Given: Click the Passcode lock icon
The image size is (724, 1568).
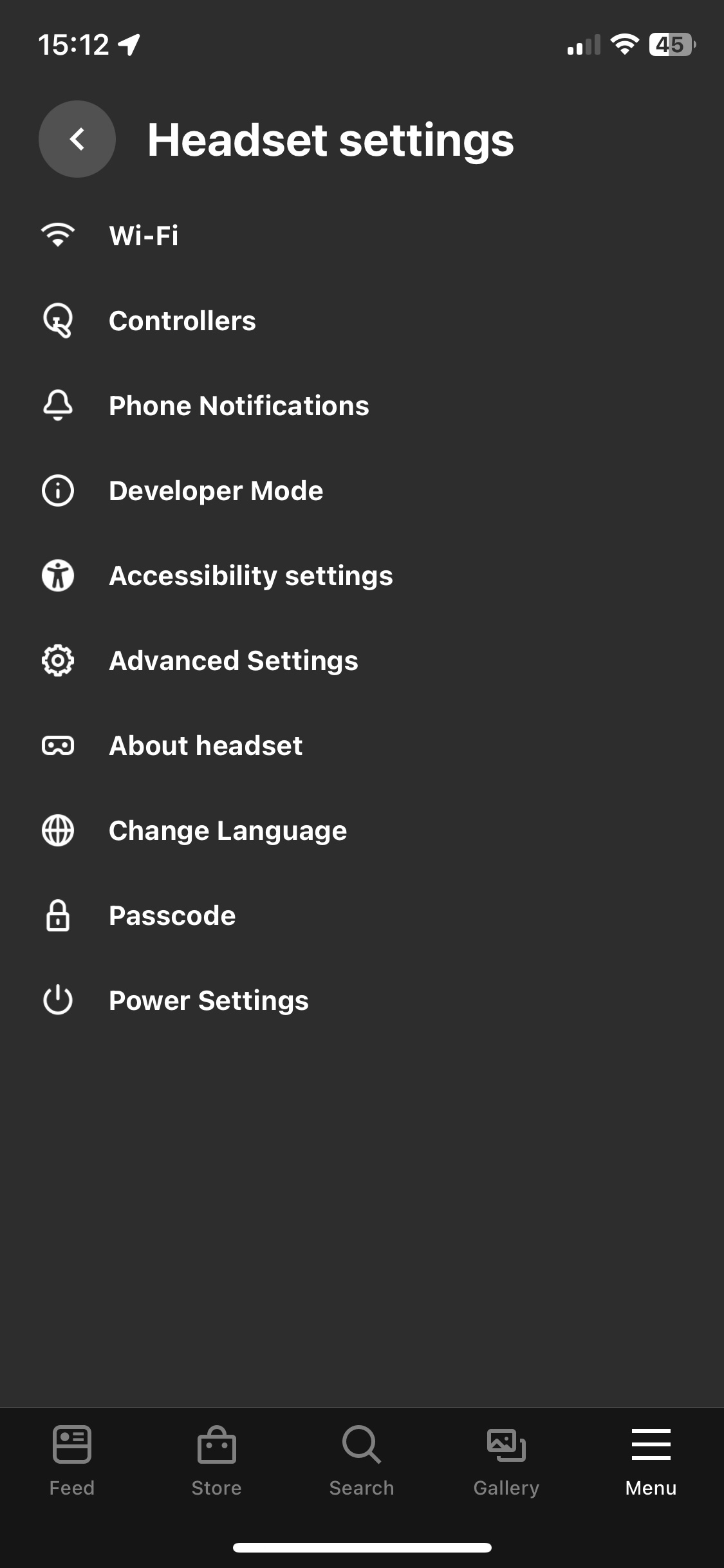Looking at the screenshot, I should (57, 915).
